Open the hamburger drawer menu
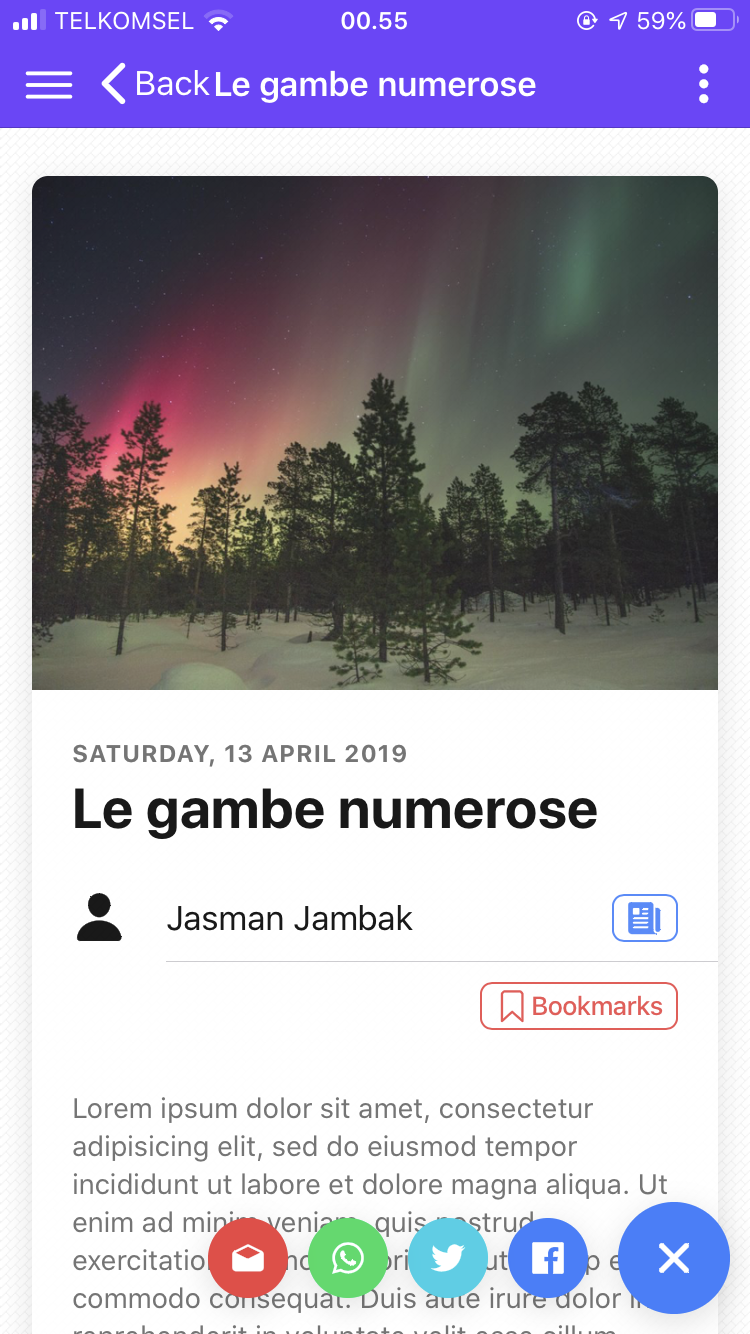Screen dimensions: 750x1334 point(49,85)
